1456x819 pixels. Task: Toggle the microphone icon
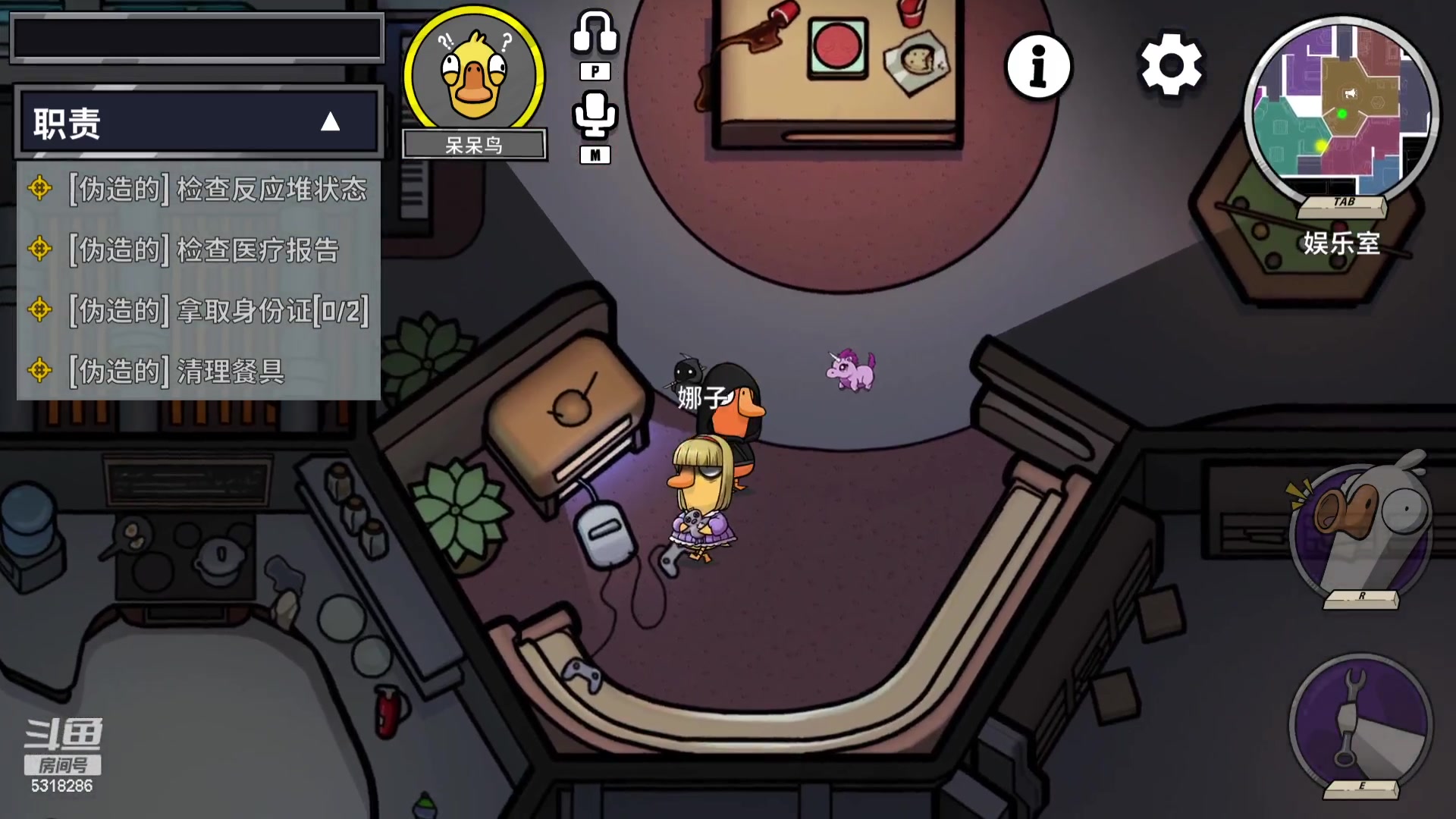click(x=595, y=115)
